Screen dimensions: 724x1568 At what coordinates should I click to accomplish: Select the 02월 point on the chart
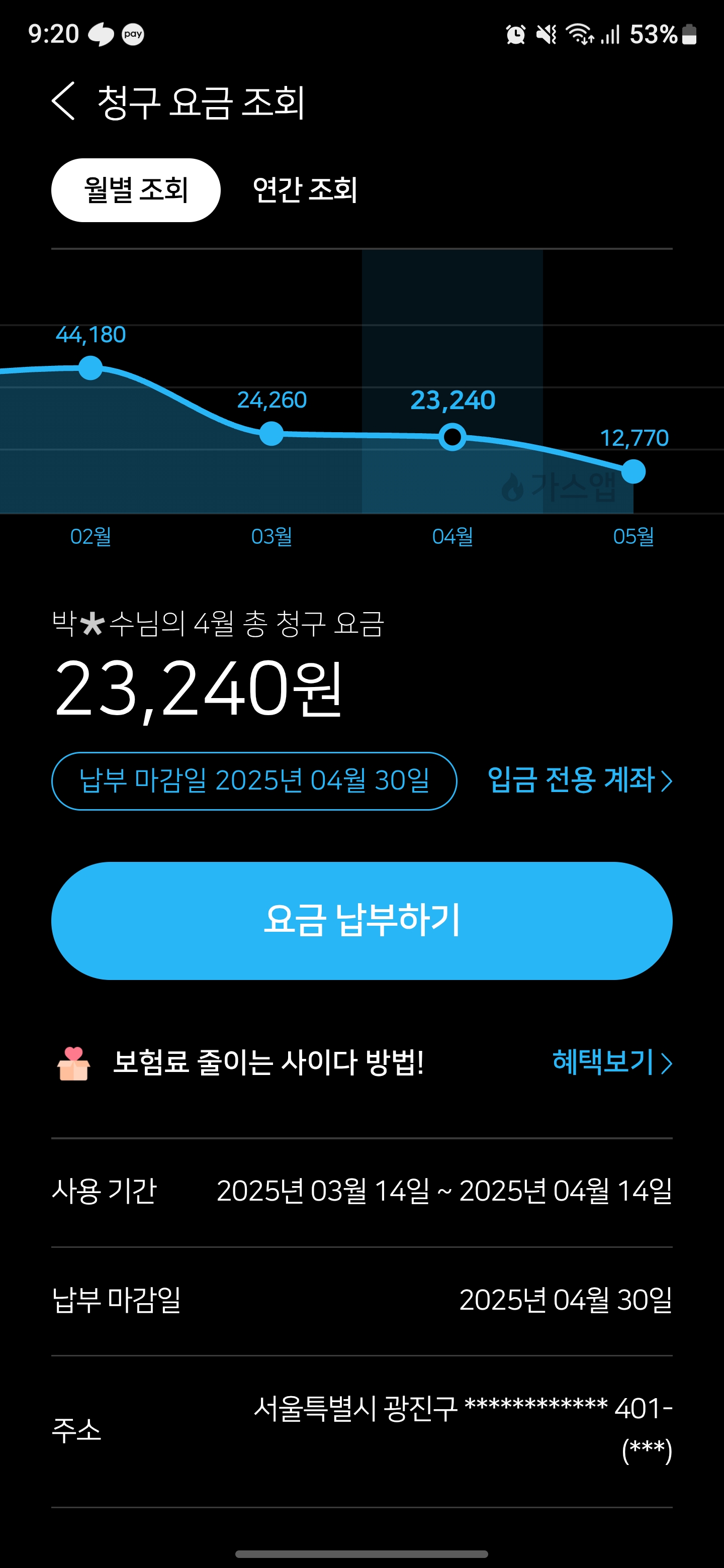pyautogui.click(x=90, y=368)
